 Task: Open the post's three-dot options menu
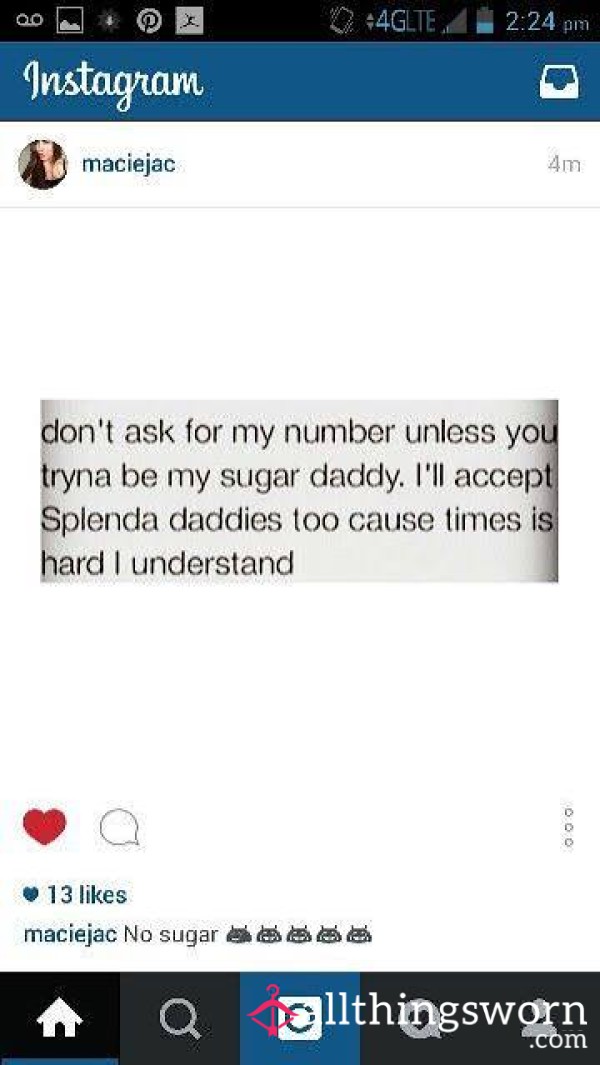click(569, 827)
